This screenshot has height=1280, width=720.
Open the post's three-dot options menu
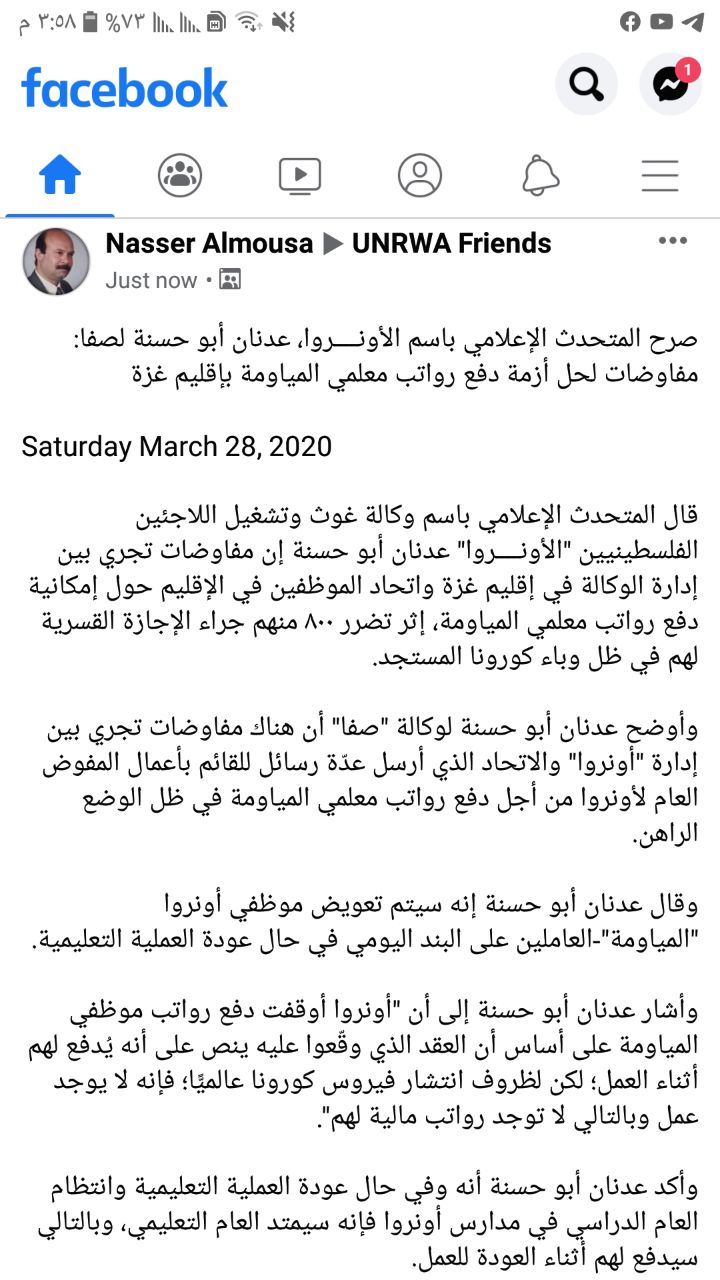pyautogui.click(x=672, y=242)
